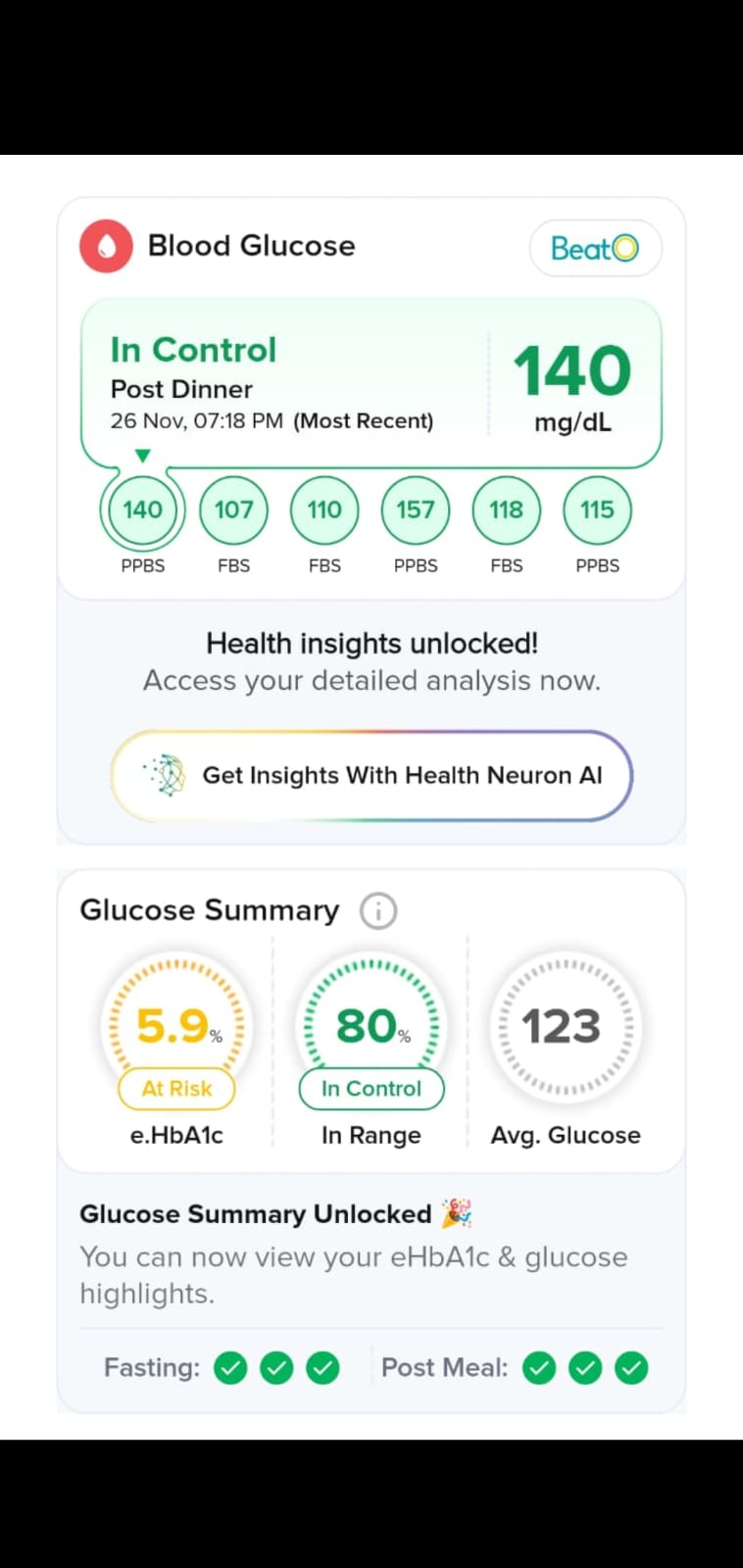Get Insights With Health Neuron AI
Viewport: 743px width, 1568px height.
point(371,775)
